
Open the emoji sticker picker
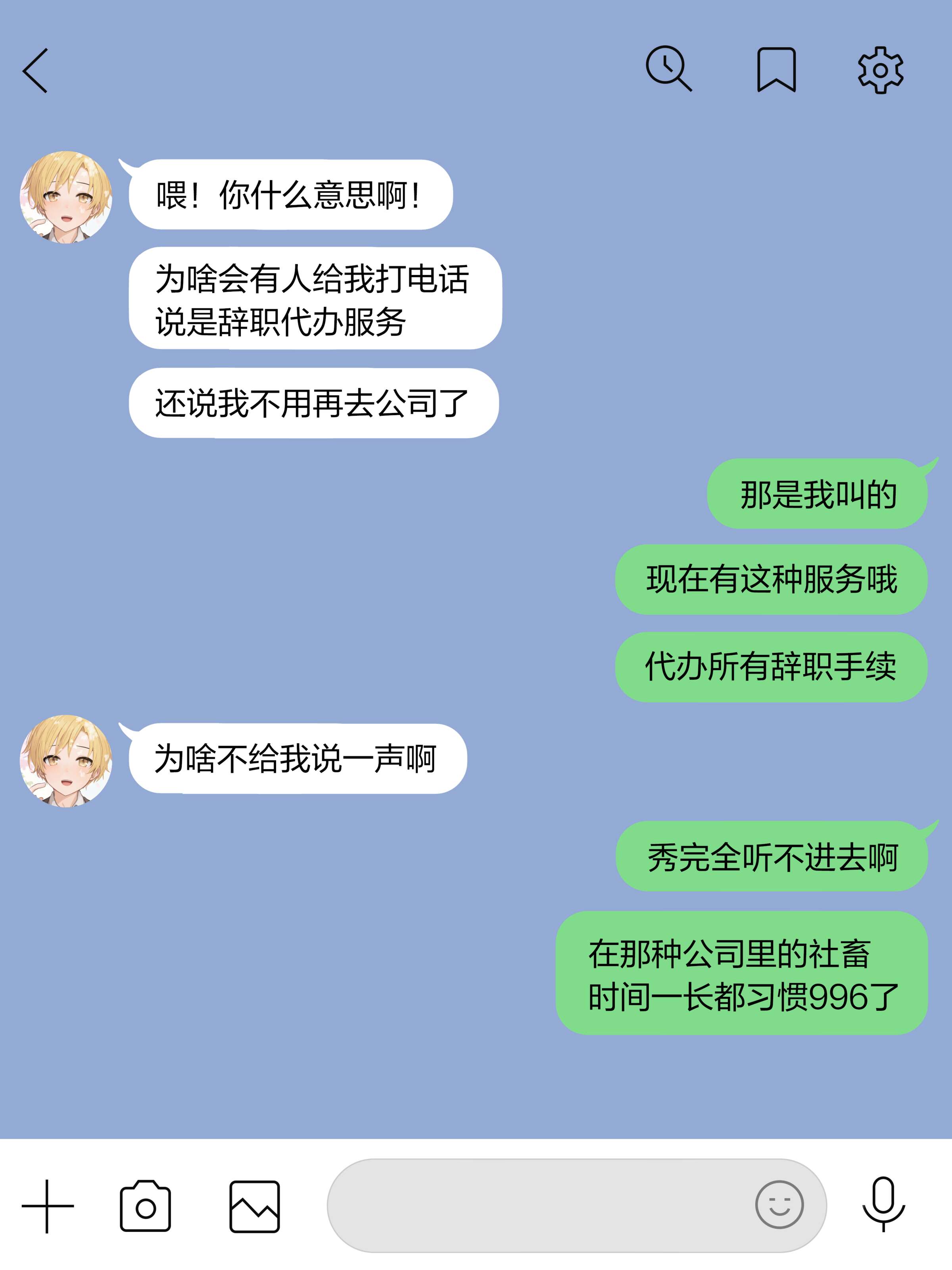click(x=779, y=1205)
